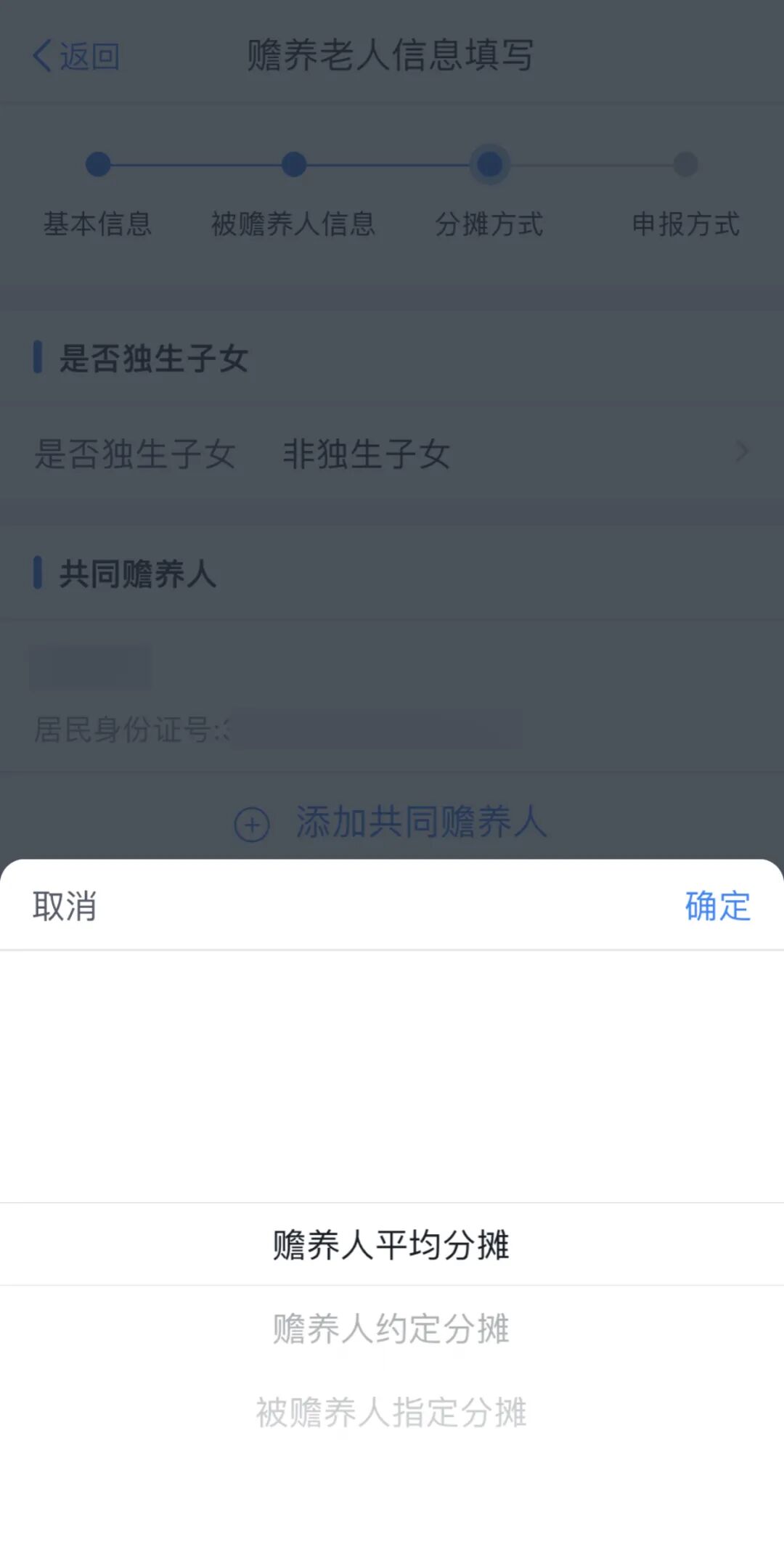Choose 被赡养人指定分摊 option

coord(391,1412)
